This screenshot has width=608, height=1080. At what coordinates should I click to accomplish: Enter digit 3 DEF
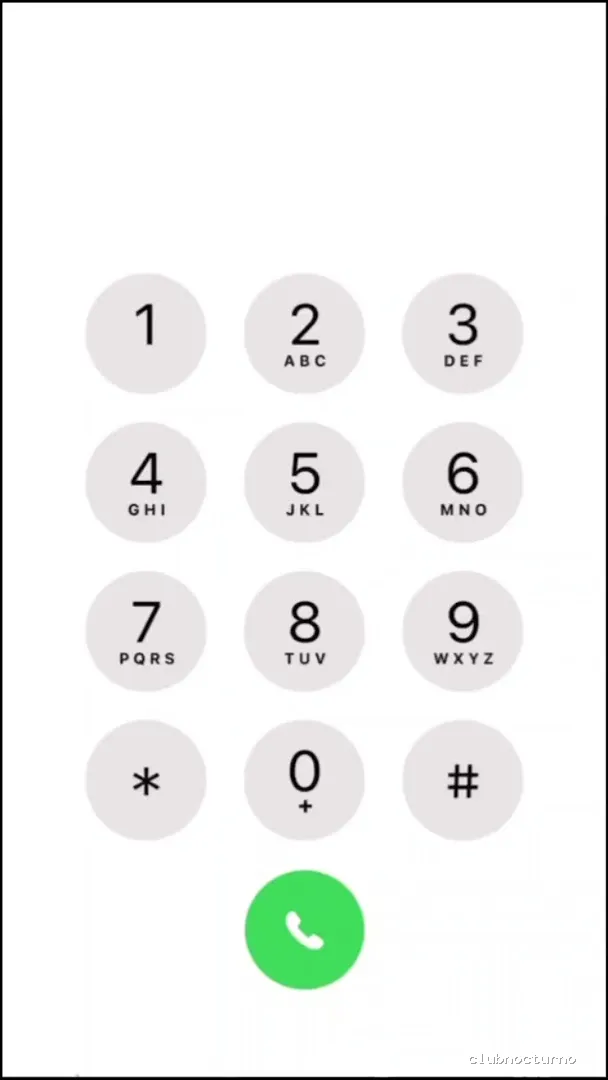coord(462,333)
